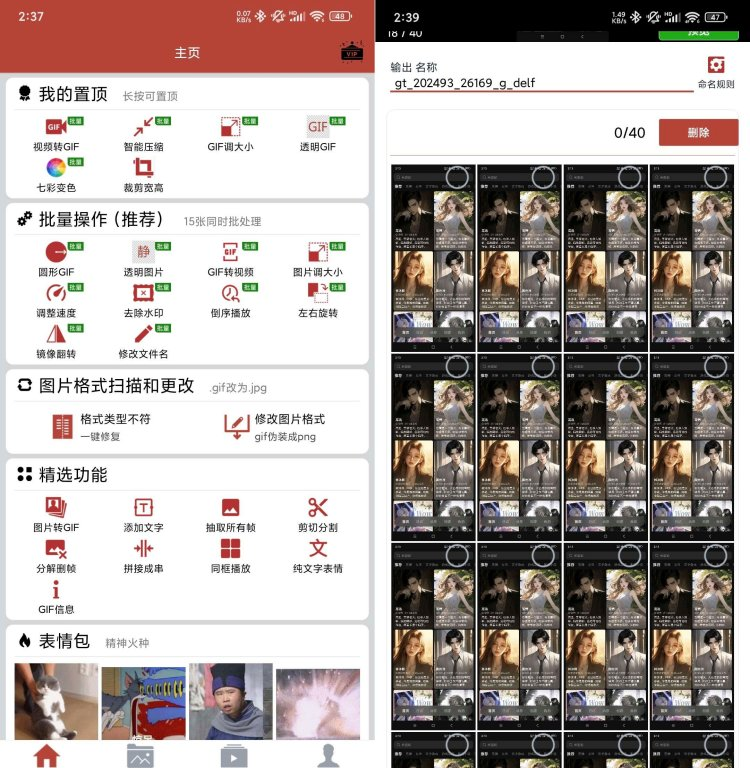
Task: Open the VIP crown icon
Action: (x=351, y=52)
